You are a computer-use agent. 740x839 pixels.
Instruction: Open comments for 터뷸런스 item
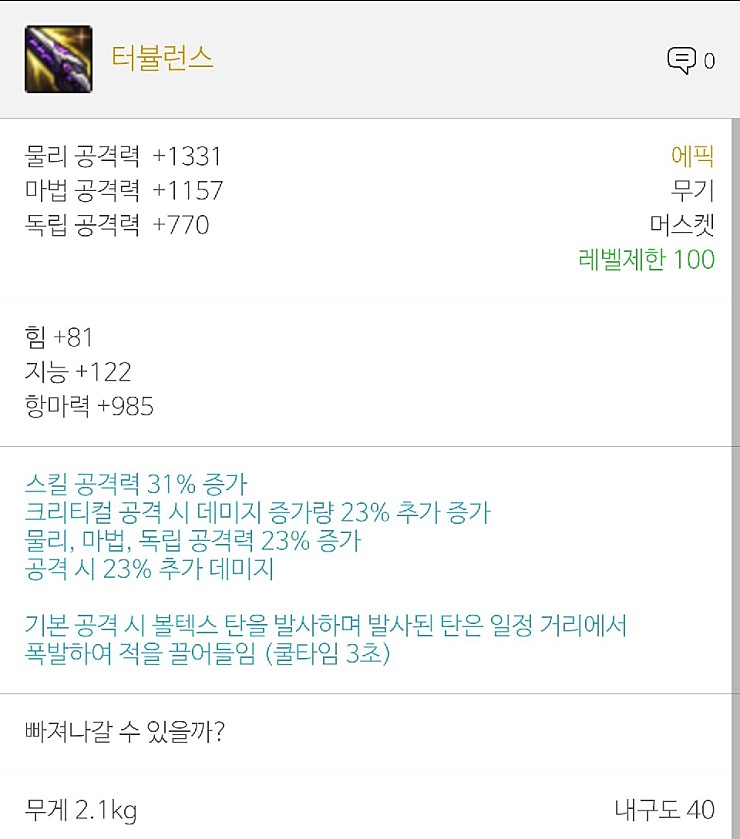coord(683,61)
